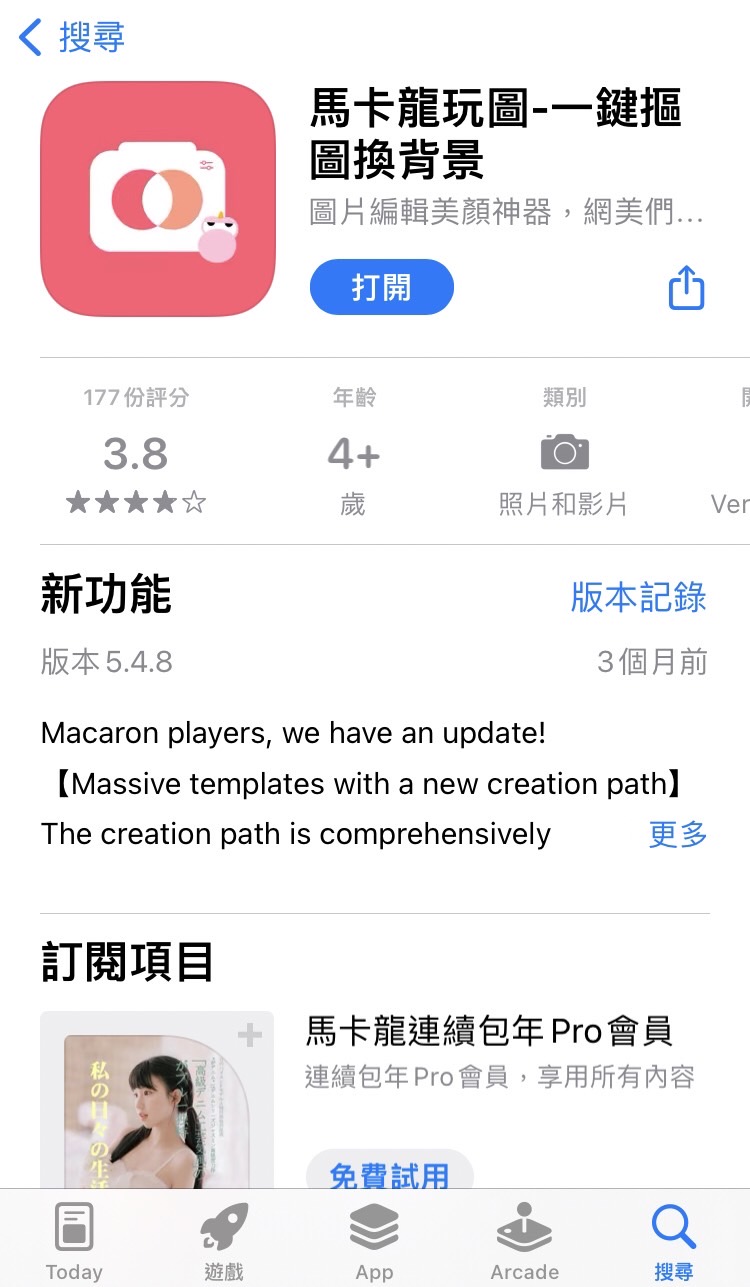
Task: Share this app listing
Action: 686,288
